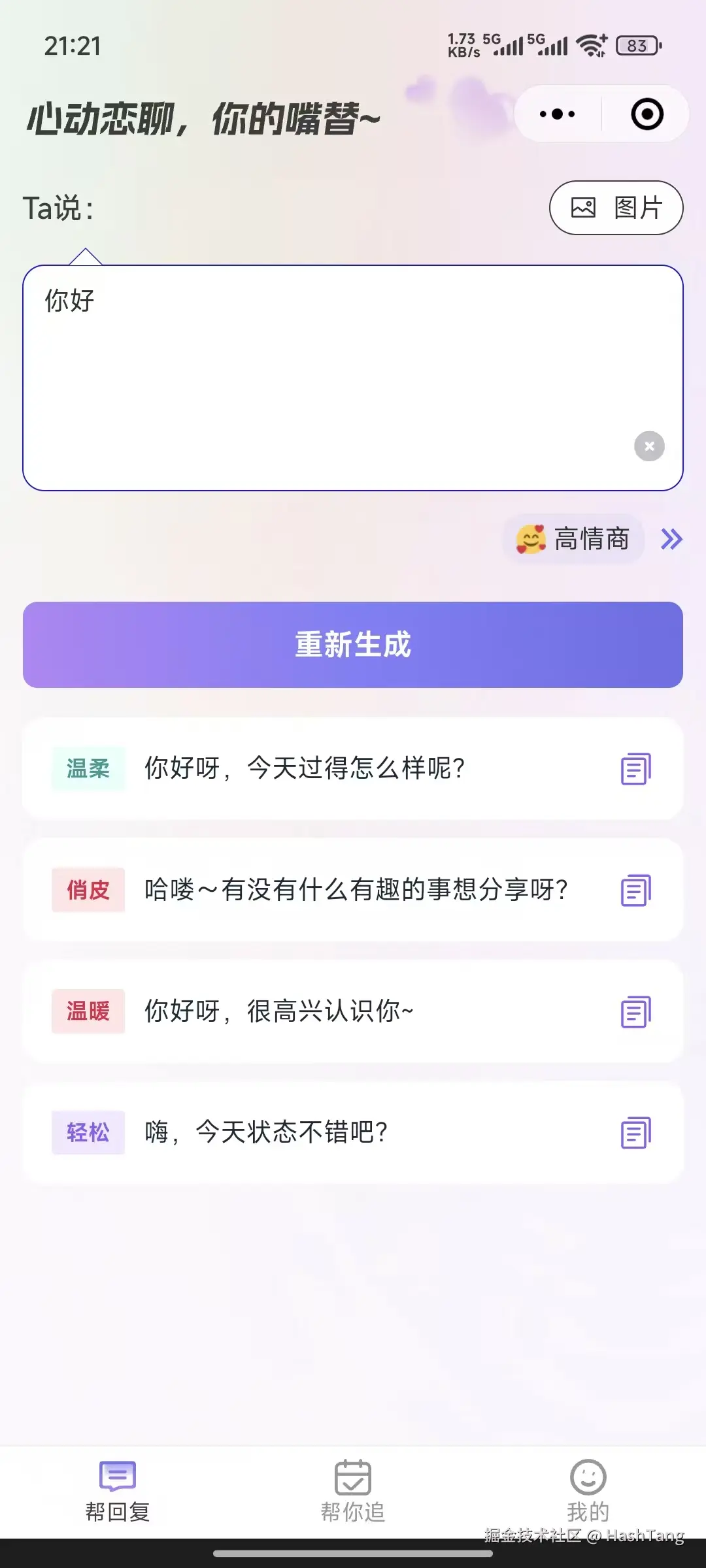This screenshot has height=1568, width=706.
Task: Expand more reply styles via double-arrow chevron
Action: (670, 539)
